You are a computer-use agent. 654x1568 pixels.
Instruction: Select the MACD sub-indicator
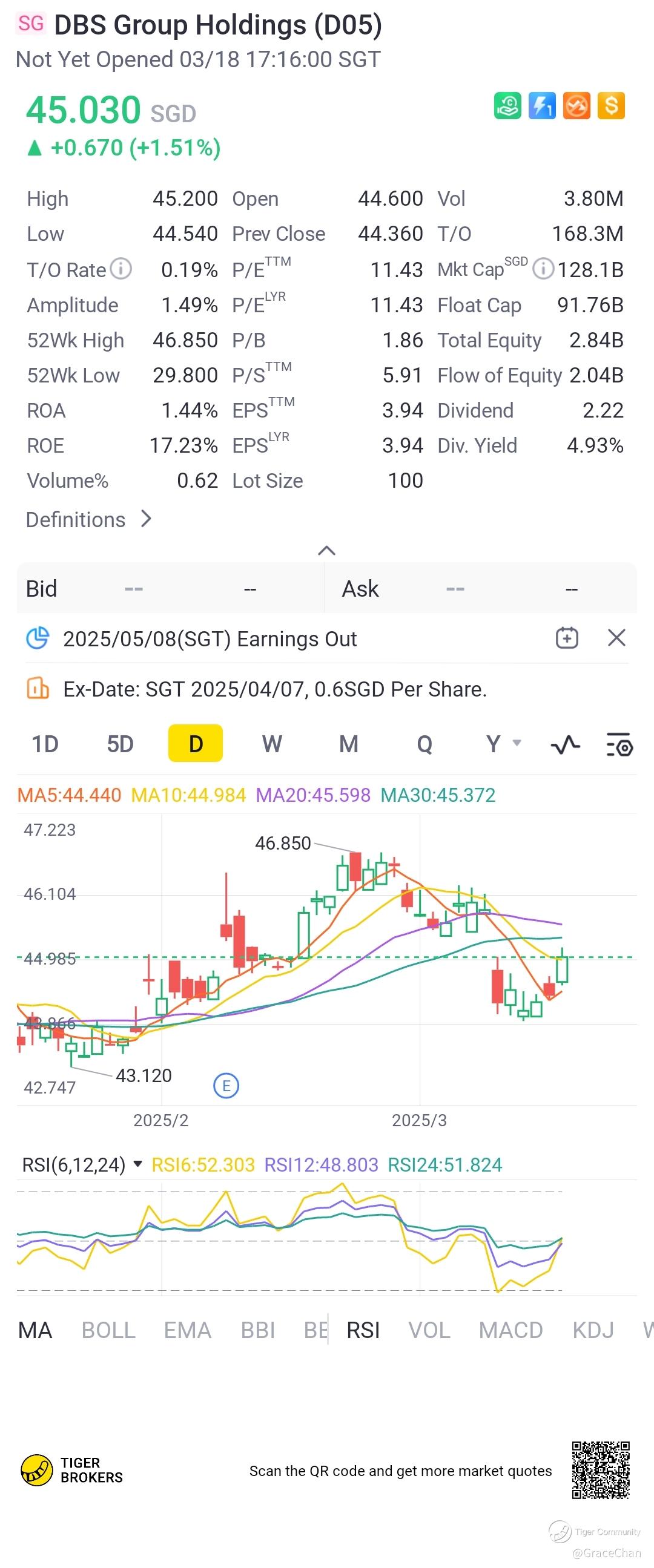point(510,1330)
